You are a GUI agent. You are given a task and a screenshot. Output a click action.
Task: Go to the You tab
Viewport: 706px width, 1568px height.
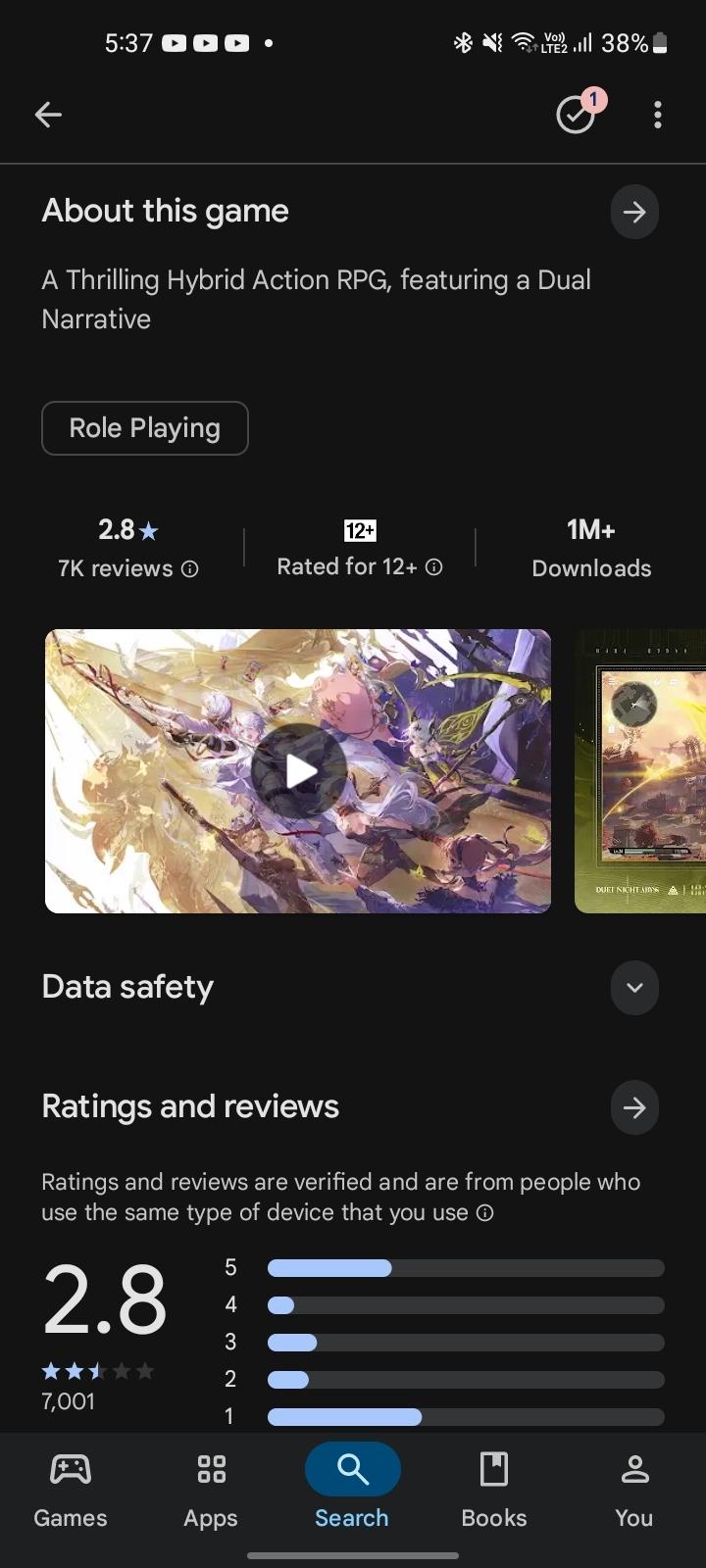pos(634,1490)
